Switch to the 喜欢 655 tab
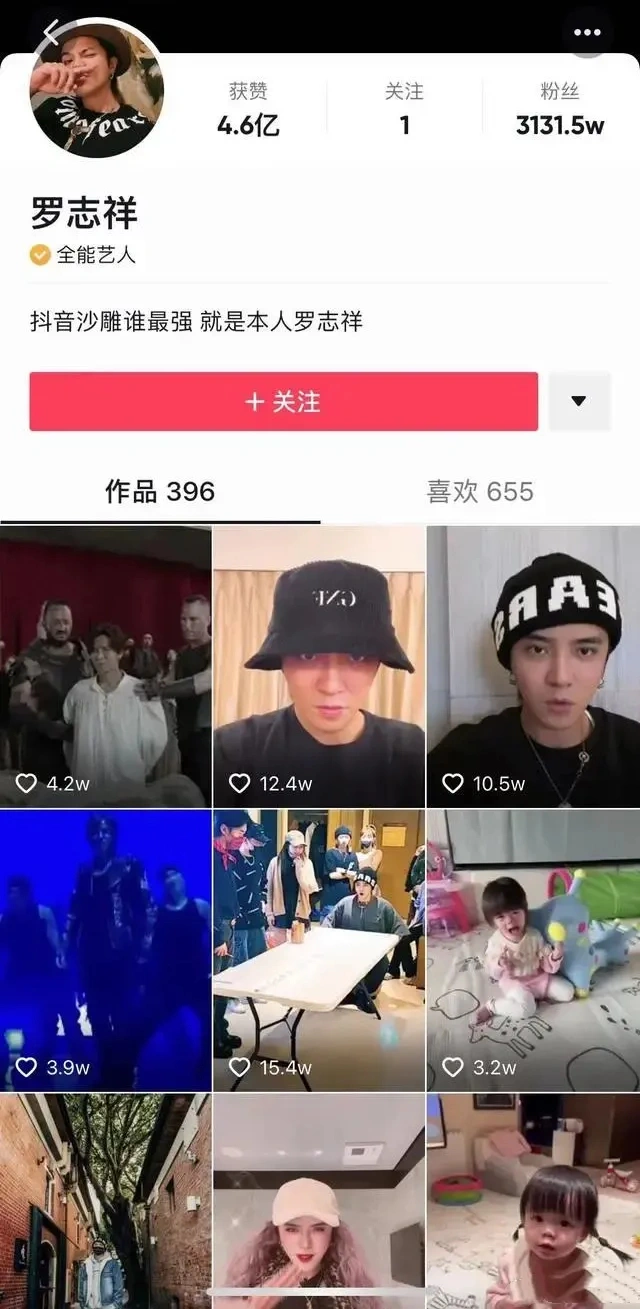640x1309 pixels. click(x=480, y=491)
